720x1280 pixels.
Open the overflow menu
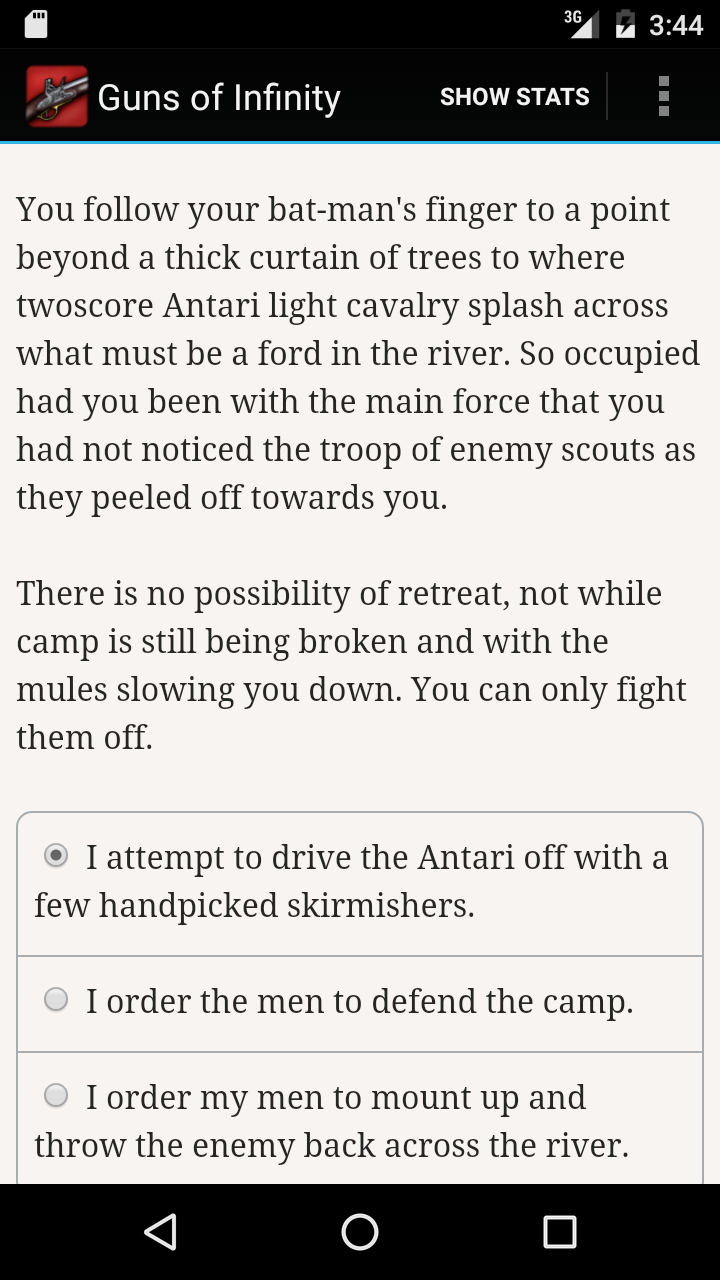[x=663, y=97]
